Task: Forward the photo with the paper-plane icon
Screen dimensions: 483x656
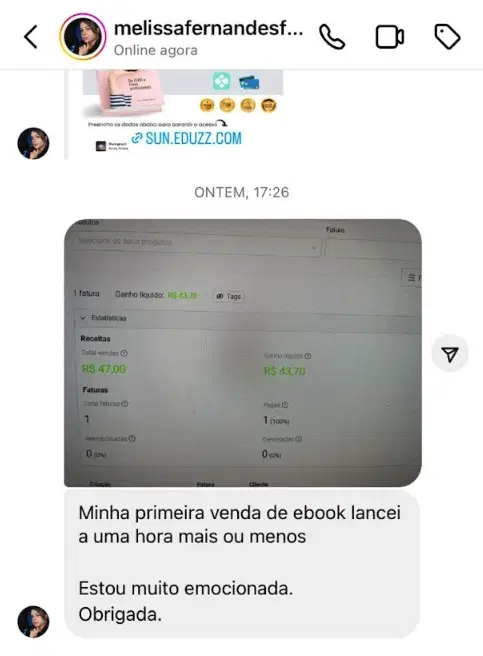Action: [x=450, y=354]
